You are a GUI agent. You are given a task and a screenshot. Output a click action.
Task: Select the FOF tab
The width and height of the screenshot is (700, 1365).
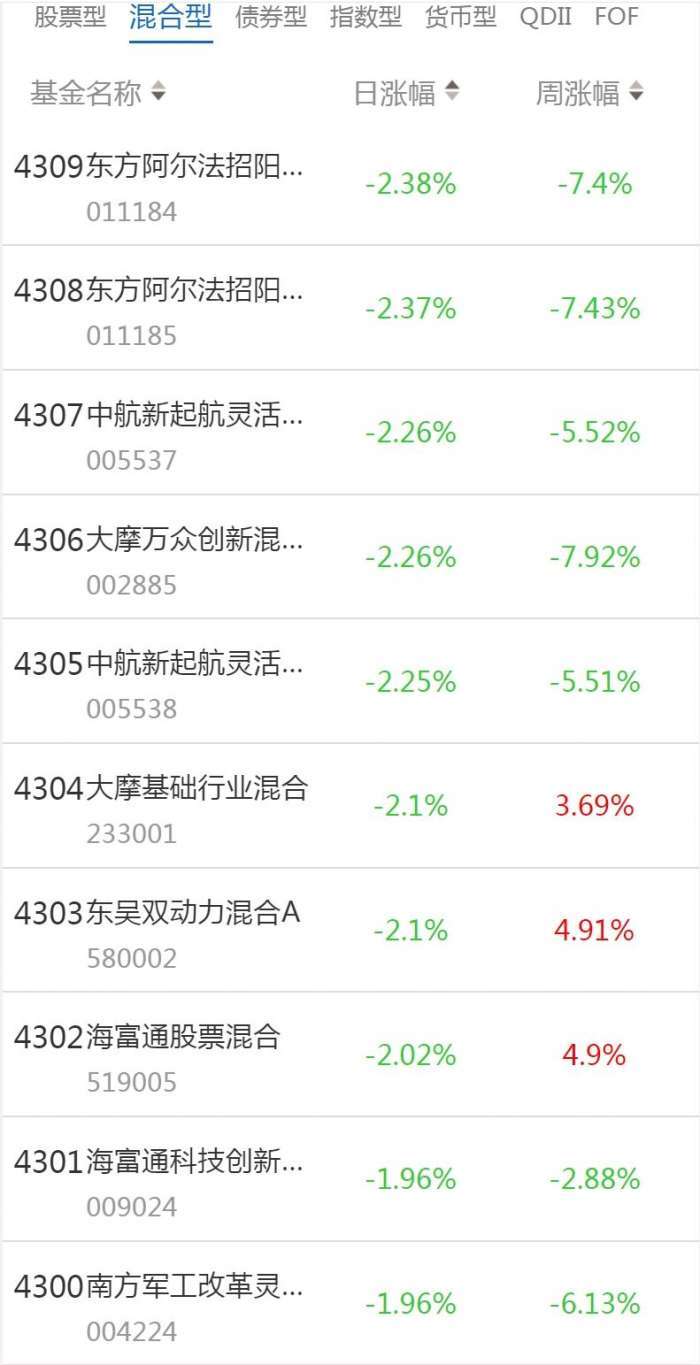tap(616, 18)
